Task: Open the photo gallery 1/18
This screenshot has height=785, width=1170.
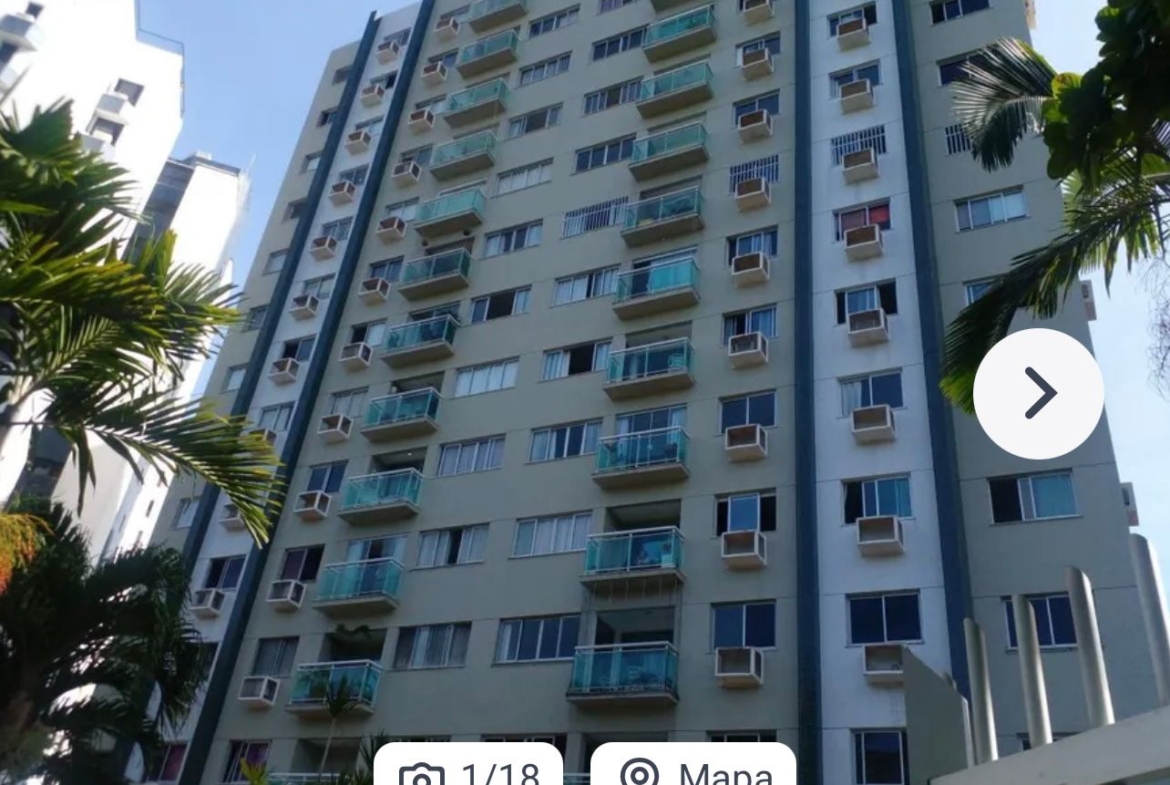Action: (468, 768)
